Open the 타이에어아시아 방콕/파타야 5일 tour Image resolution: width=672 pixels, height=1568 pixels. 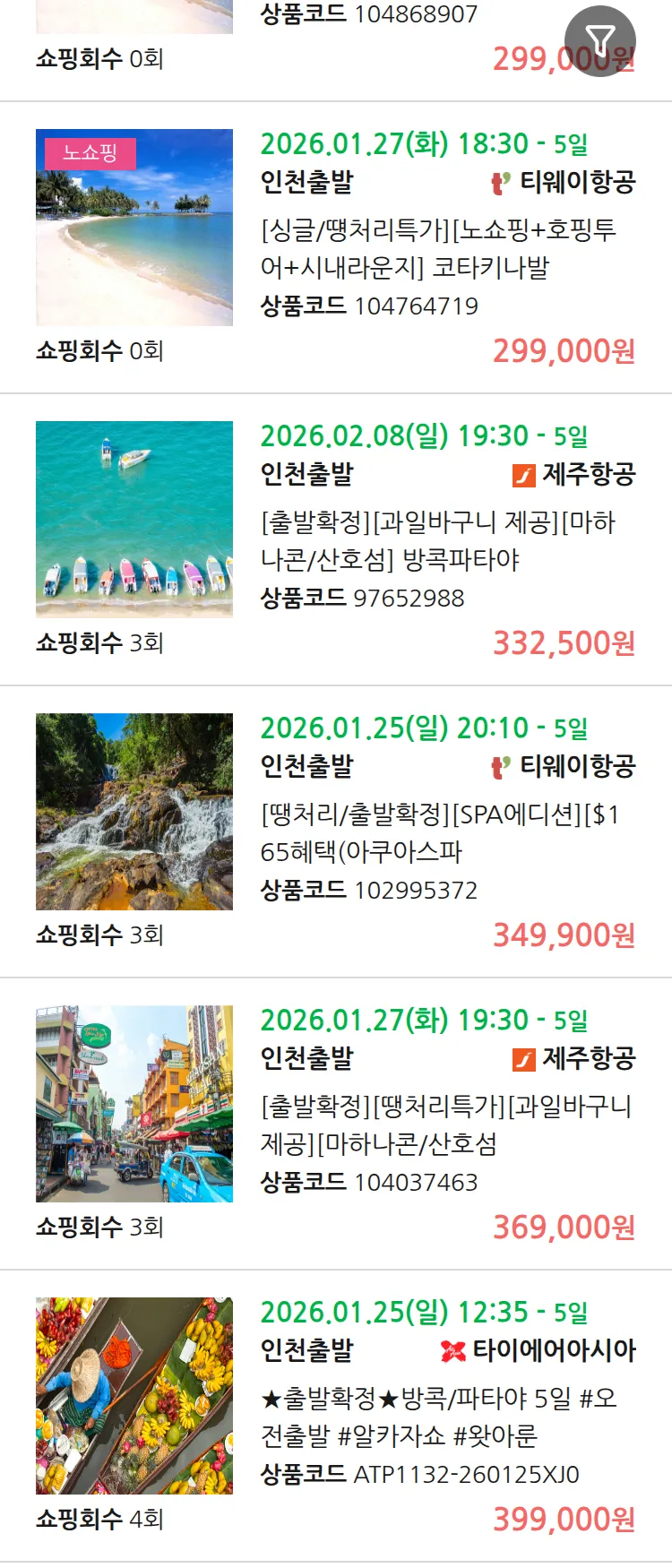pyautogui.click(x=437, y=1417)
